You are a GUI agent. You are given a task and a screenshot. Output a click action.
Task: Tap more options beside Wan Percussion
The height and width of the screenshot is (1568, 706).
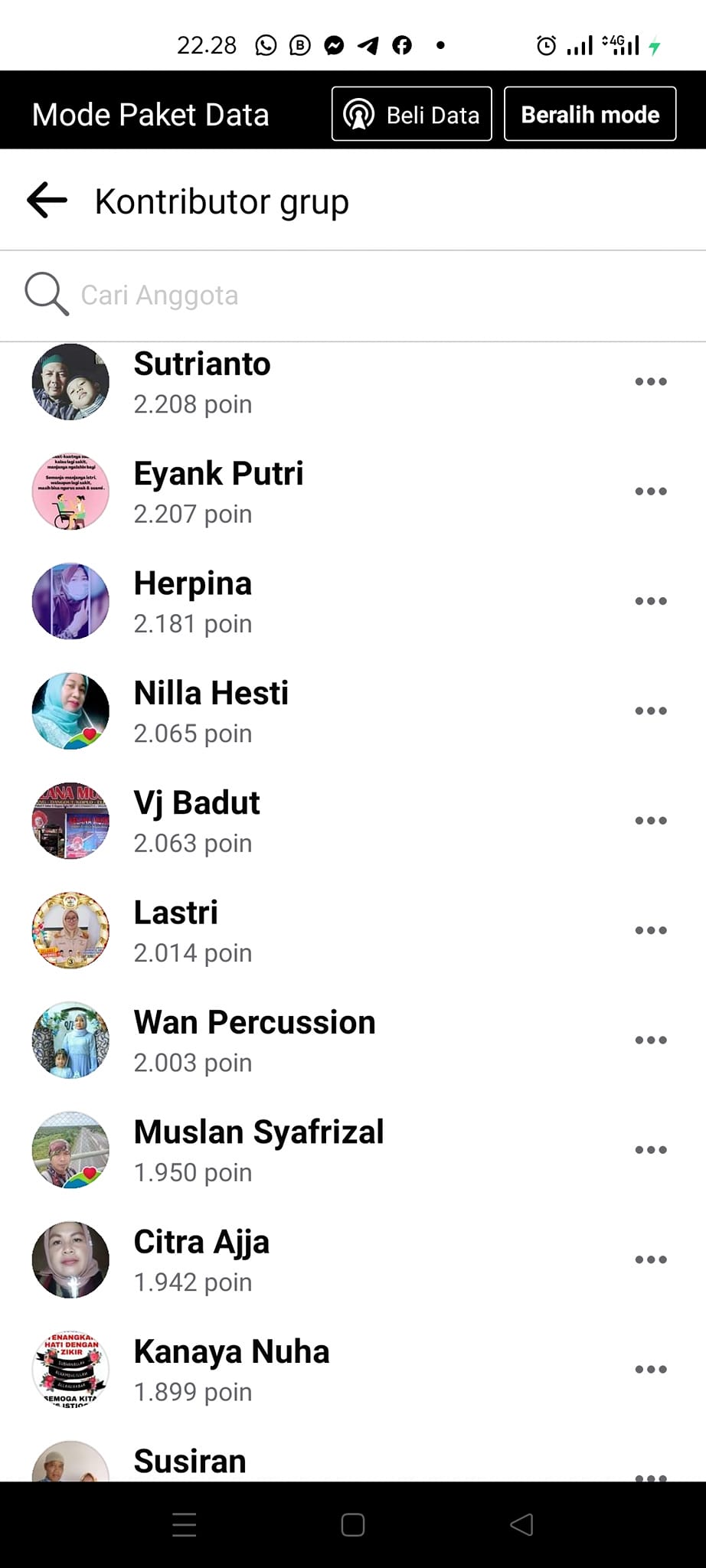(650, 1040)
